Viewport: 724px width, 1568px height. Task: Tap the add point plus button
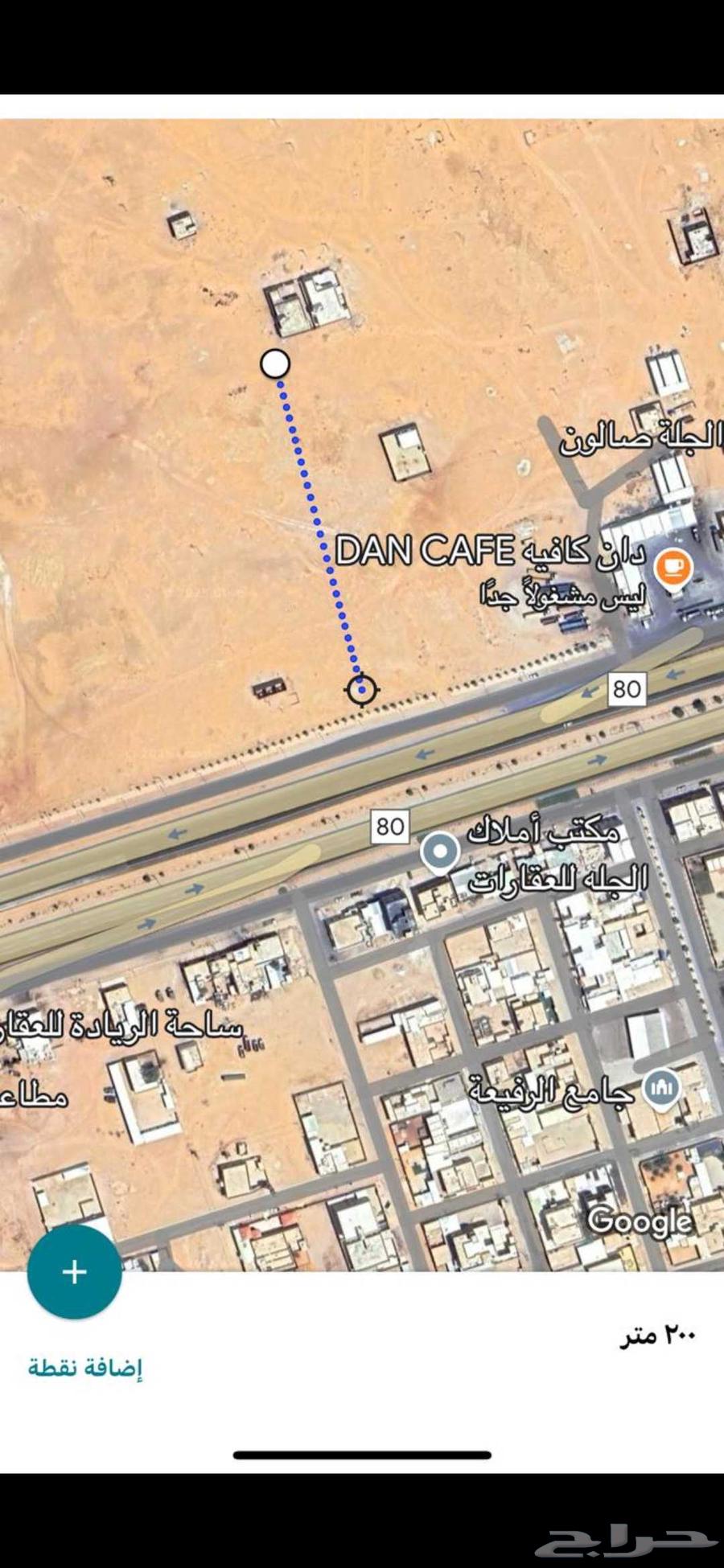click(x=74, y=1271)
